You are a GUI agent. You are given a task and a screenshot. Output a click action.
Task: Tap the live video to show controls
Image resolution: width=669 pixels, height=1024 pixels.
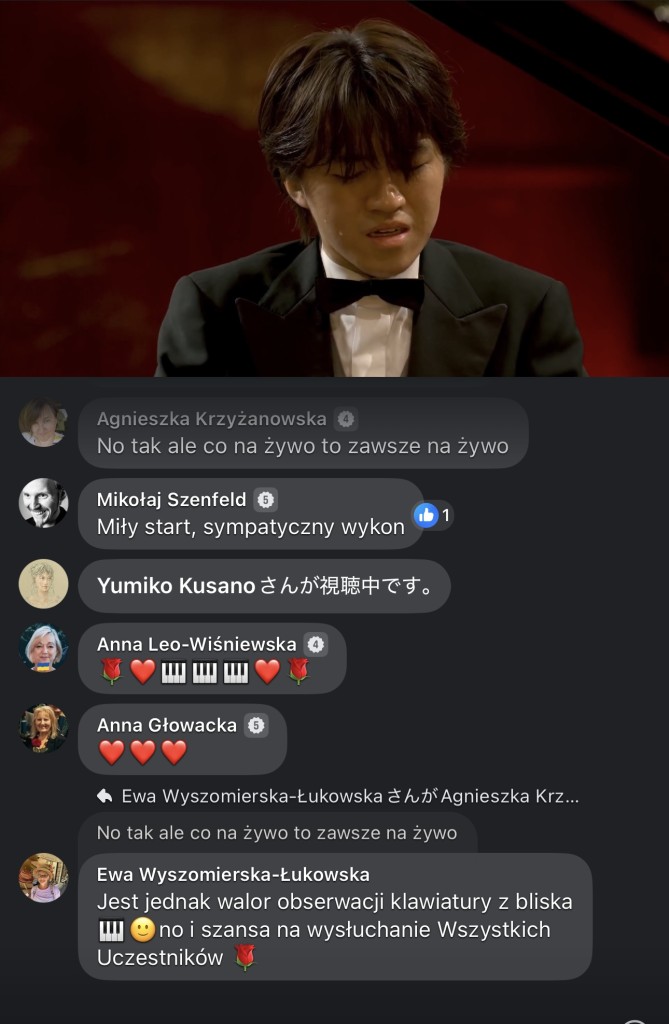pyautogui.click(x=334, y=188)
